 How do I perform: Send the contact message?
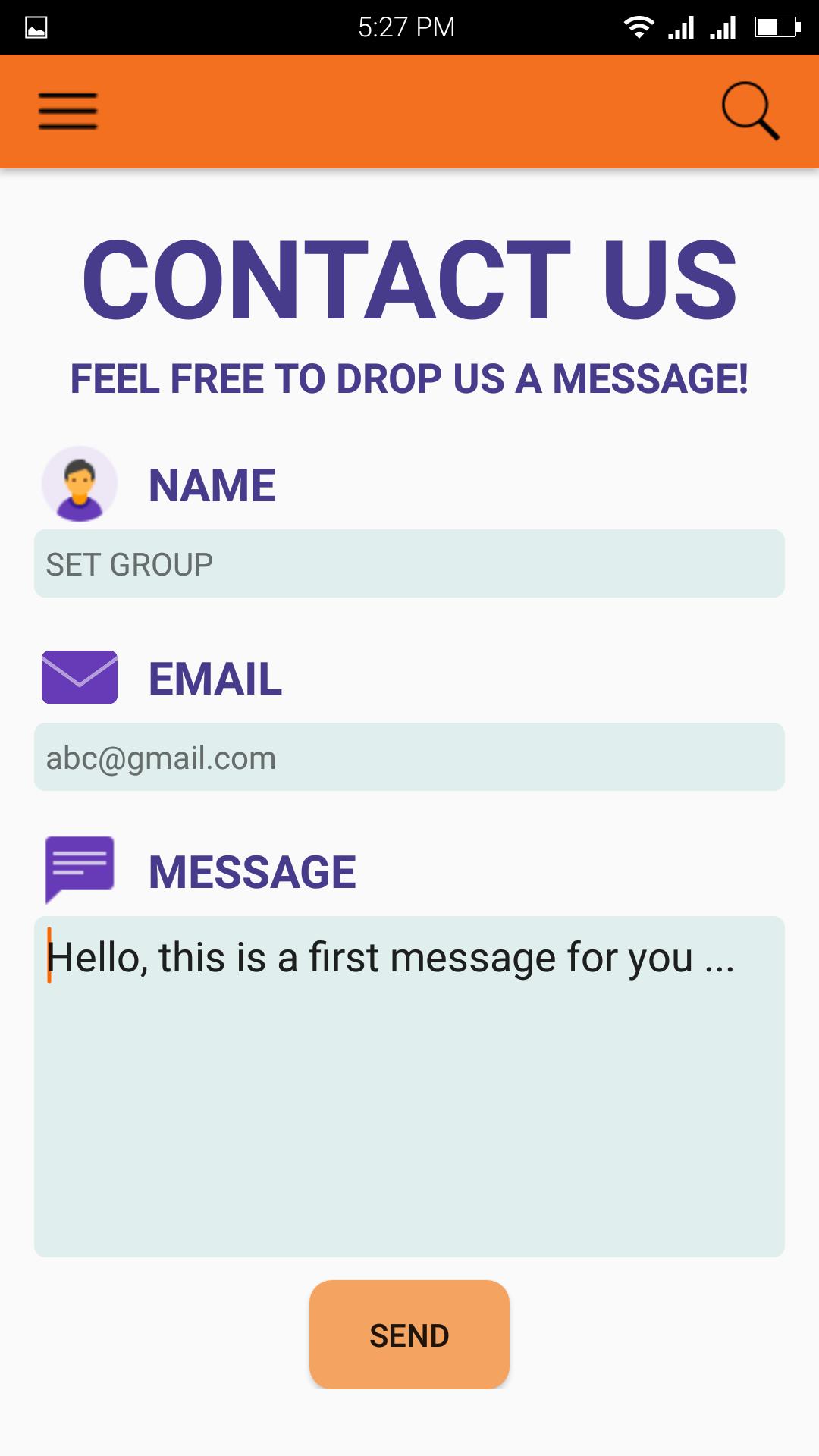[x=409, y=1335]
